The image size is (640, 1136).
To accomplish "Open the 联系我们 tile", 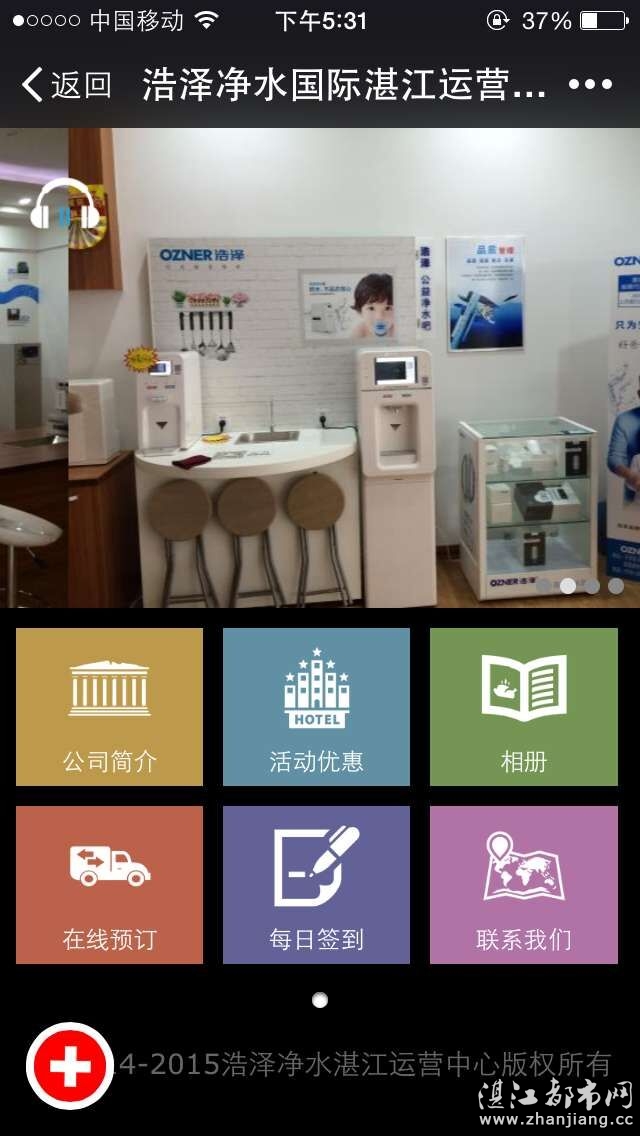I will coord(524,885).
